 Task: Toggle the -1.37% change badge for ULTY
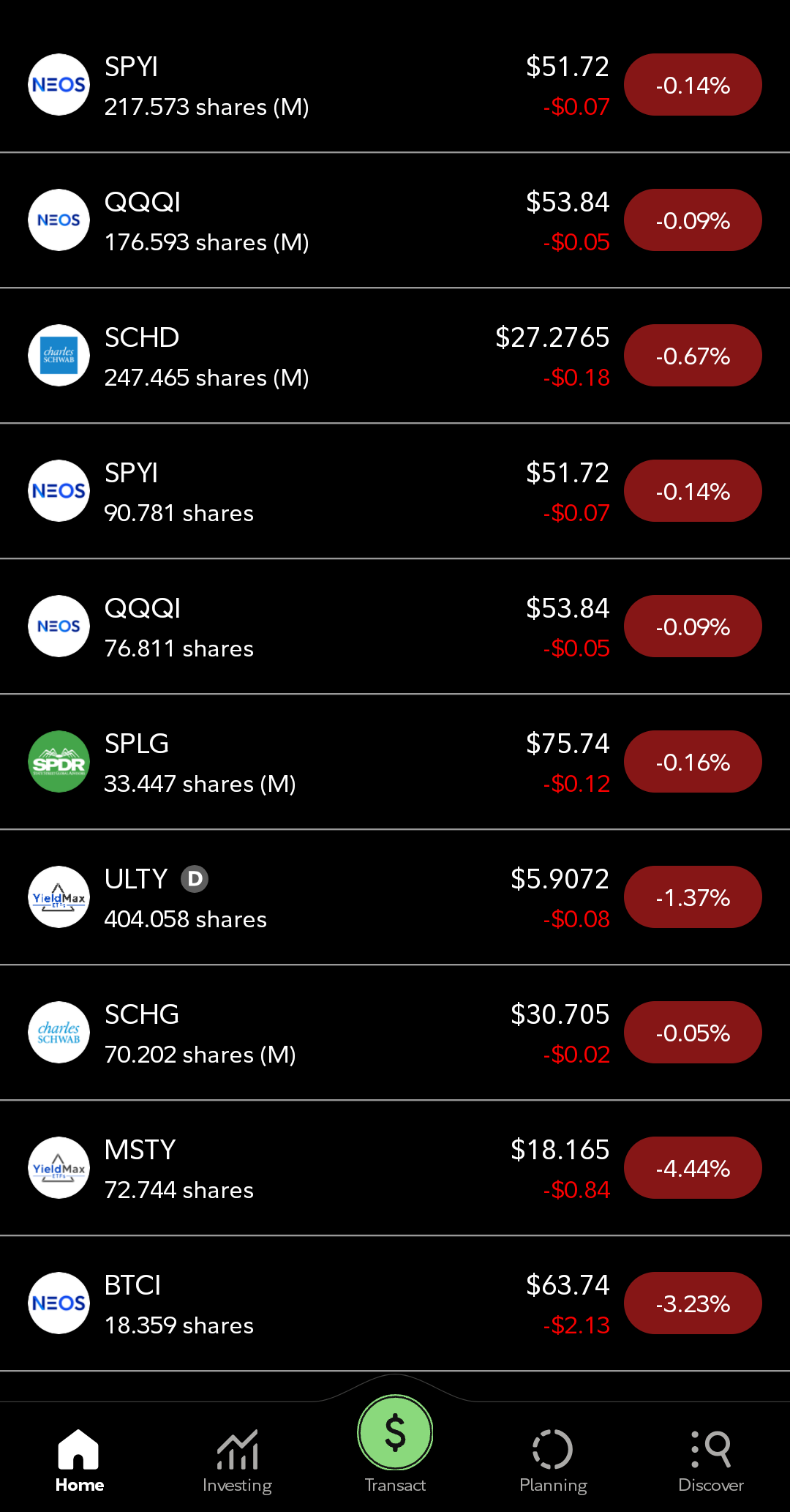692,897
